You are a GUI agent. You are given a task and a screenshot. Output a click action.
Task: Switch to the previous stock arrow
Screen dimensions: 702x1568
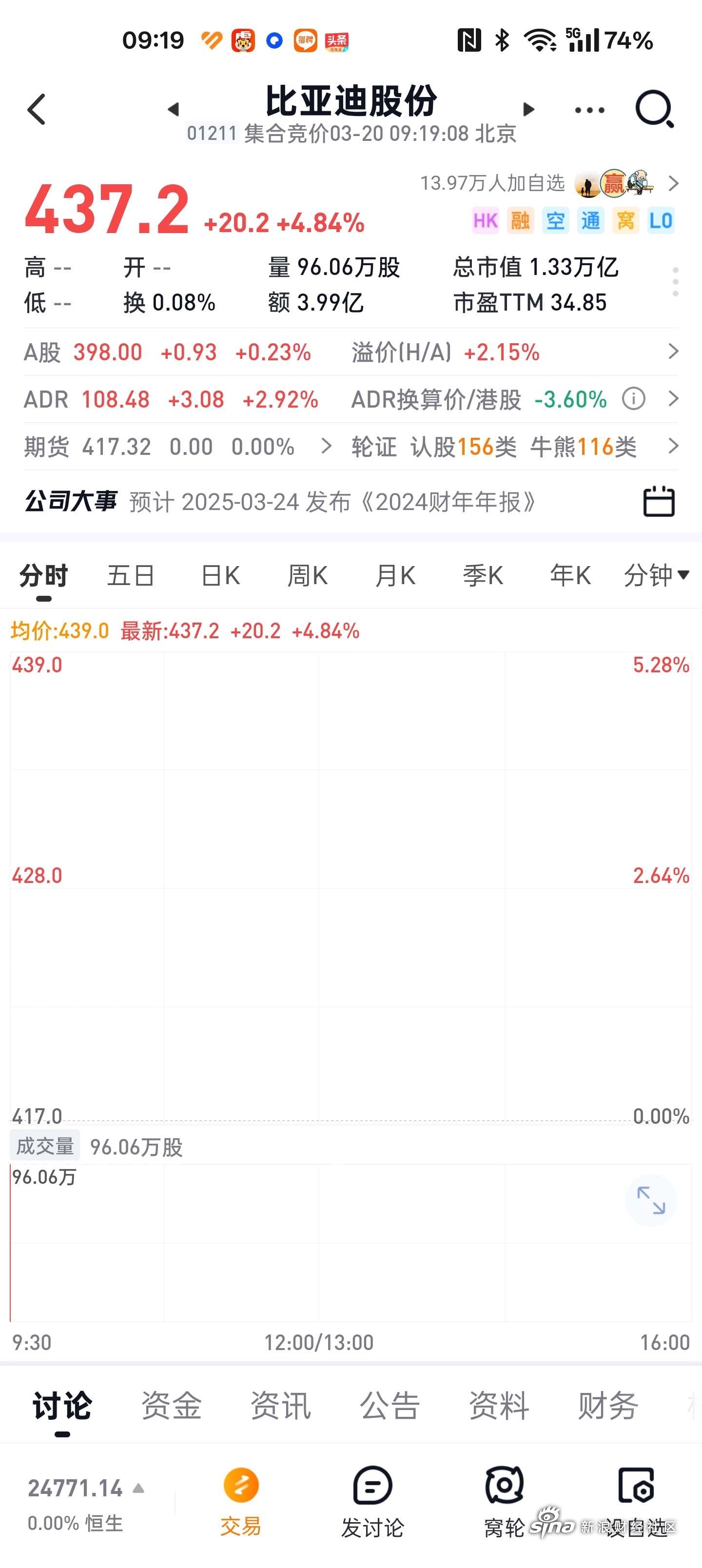(x=174, y=110)
